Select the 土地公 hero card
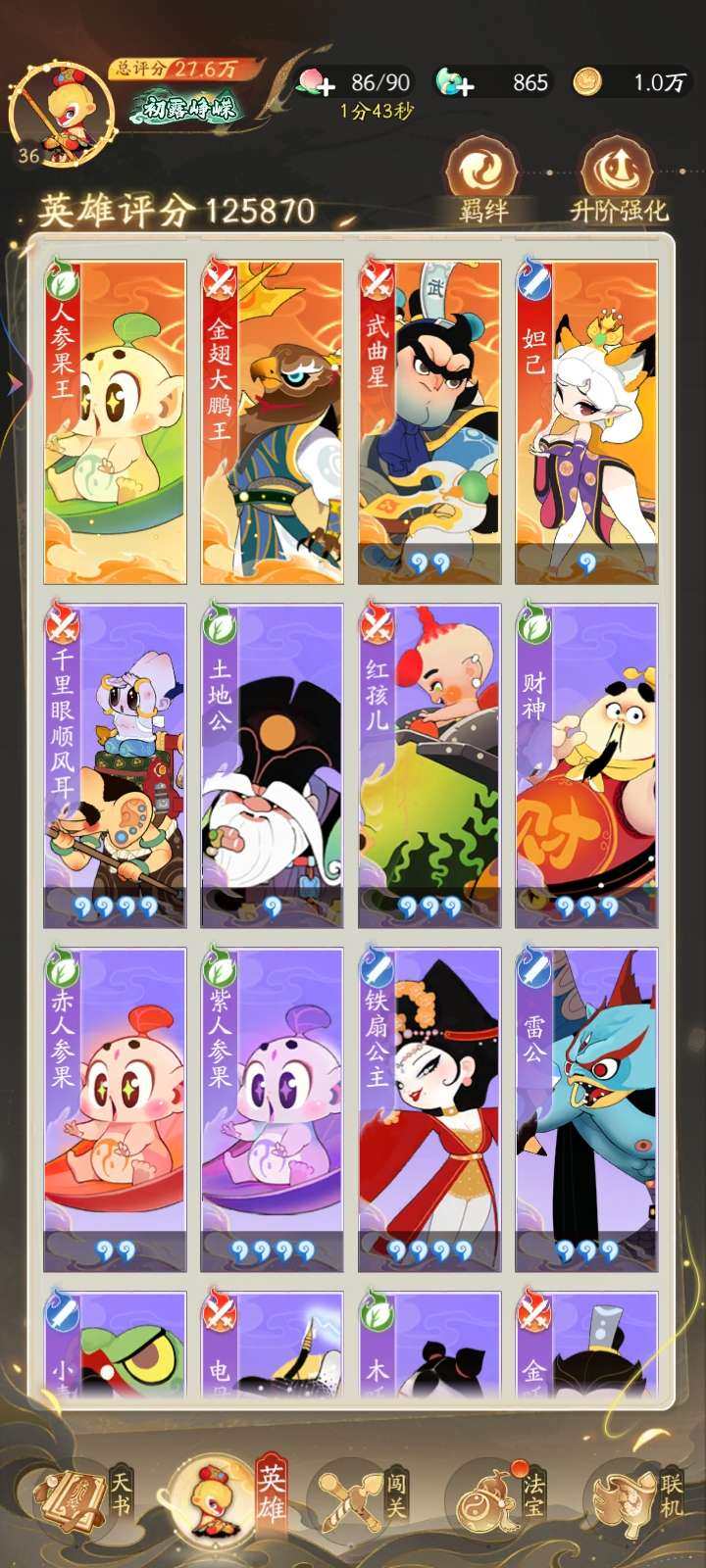Viewport: 706px width, 1568px height. pyautogui.click(x=272, y=766)
